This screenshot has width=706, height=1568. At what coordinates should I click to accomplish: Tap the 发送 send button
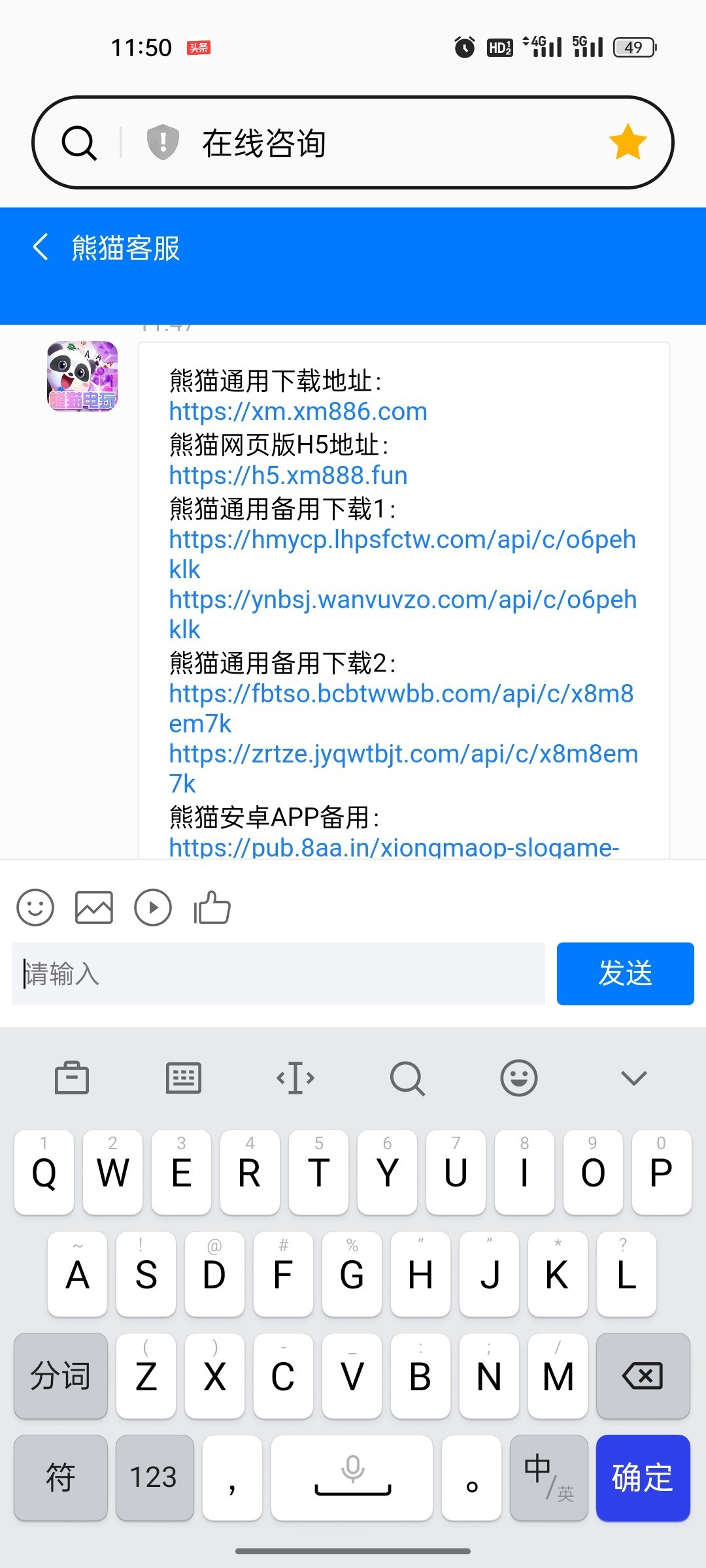pyautogui.click(x=626, y=973)
